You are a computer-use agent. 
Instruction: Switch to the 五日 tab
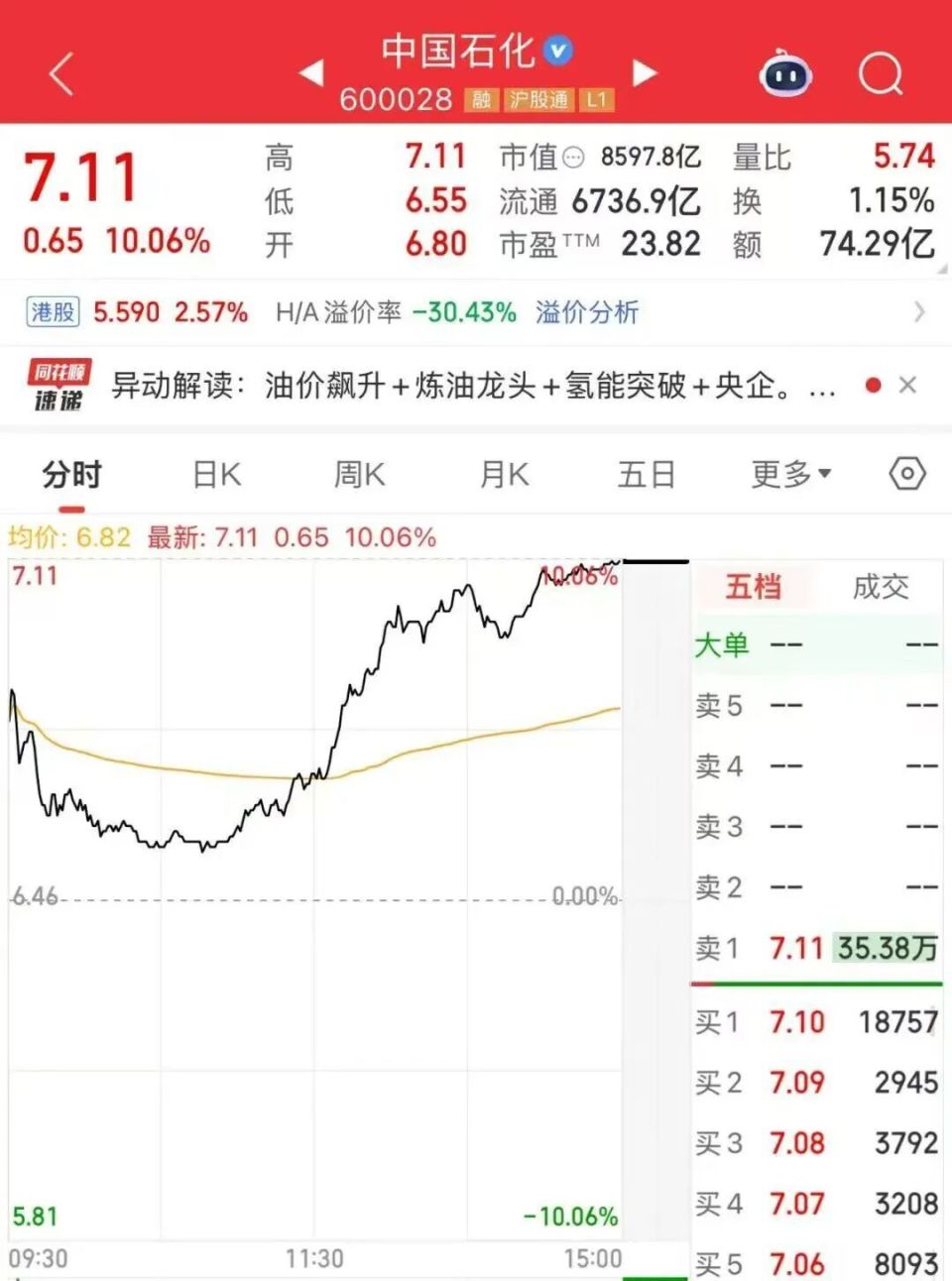(x=646, y=474)
